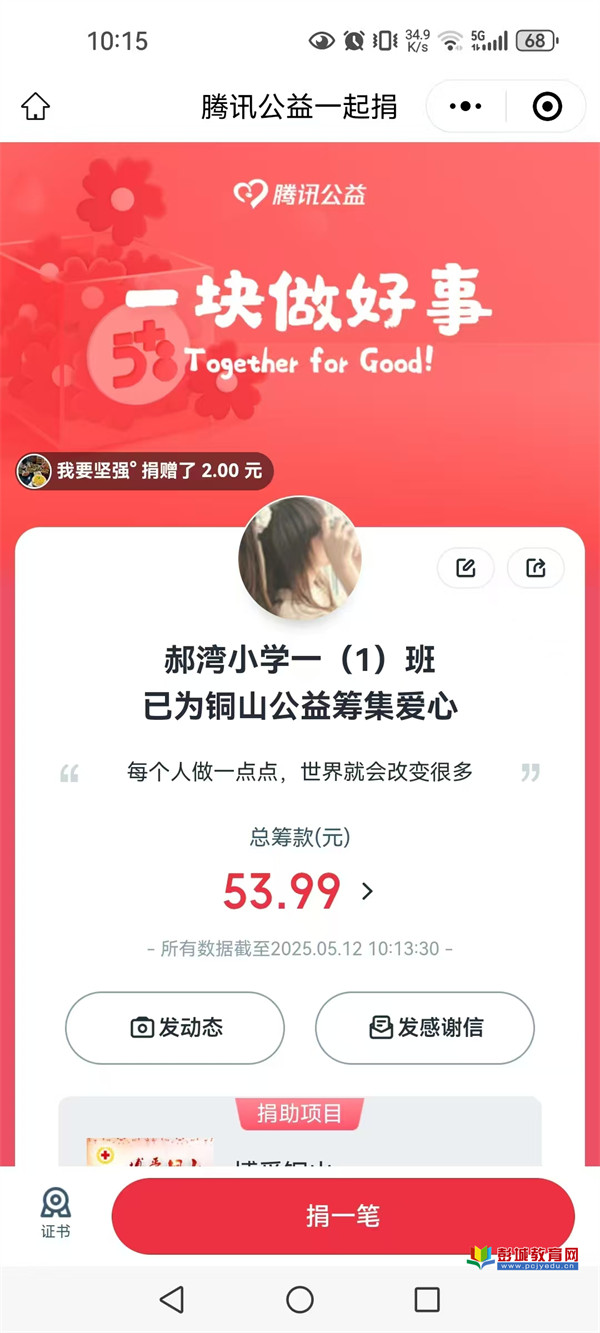
Task: Tap 捐一笔 to donate
Action: 342,1216
